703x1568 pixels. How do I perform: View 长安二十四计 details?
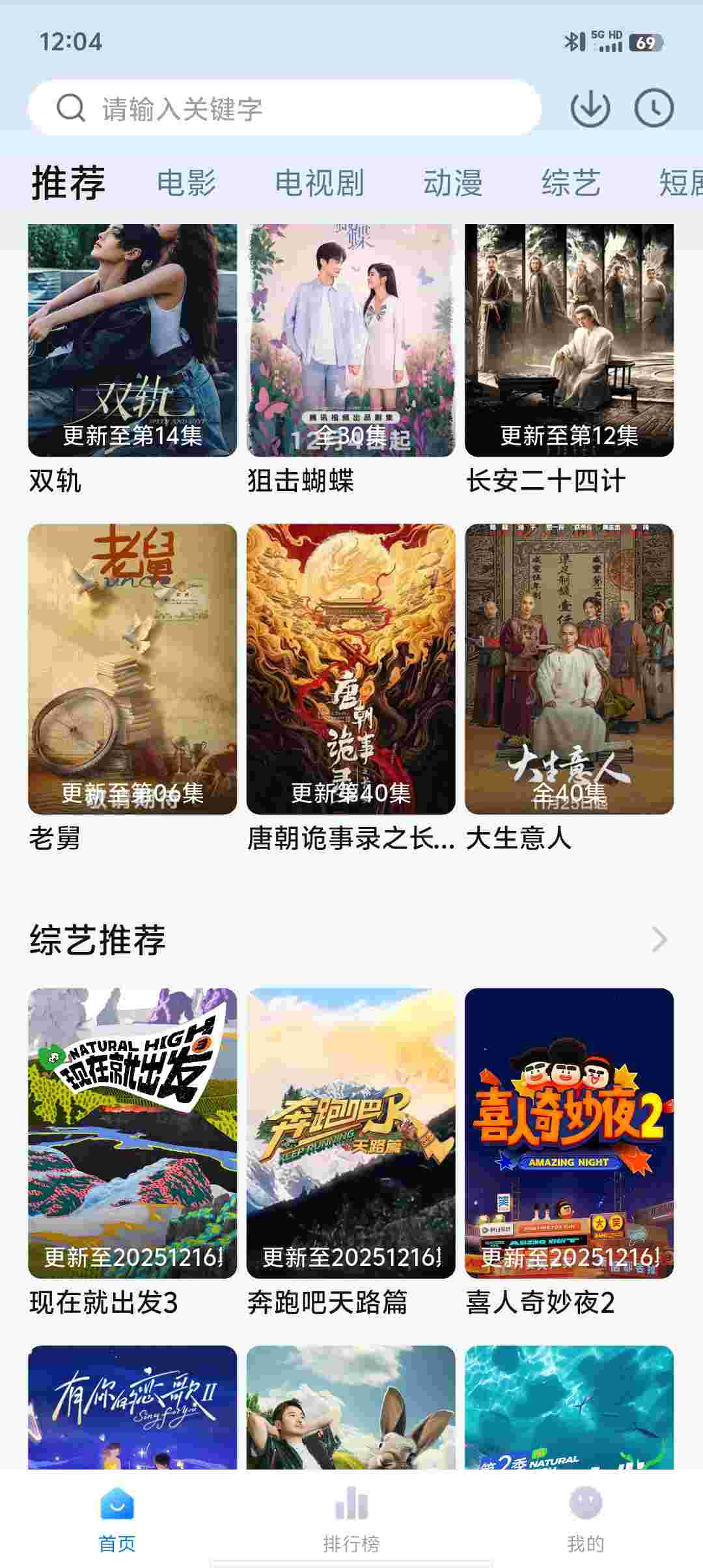[x=569, y=340]
